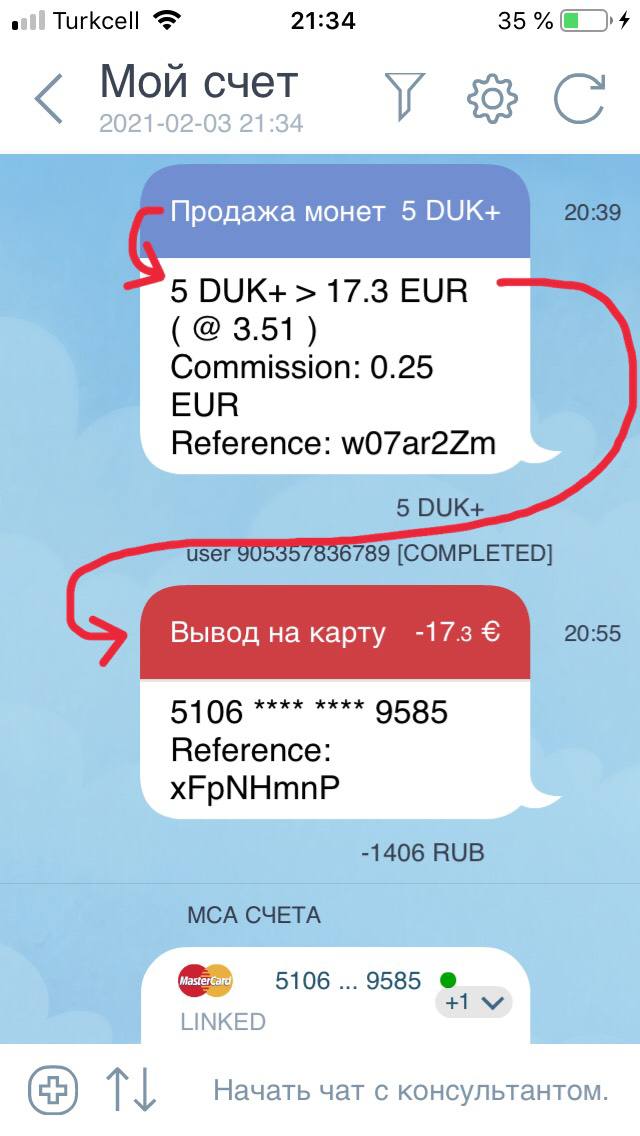Expand the +1 accounts dropdown
This screenshot has width=640, height=1136.
[x=473, y=1002]
